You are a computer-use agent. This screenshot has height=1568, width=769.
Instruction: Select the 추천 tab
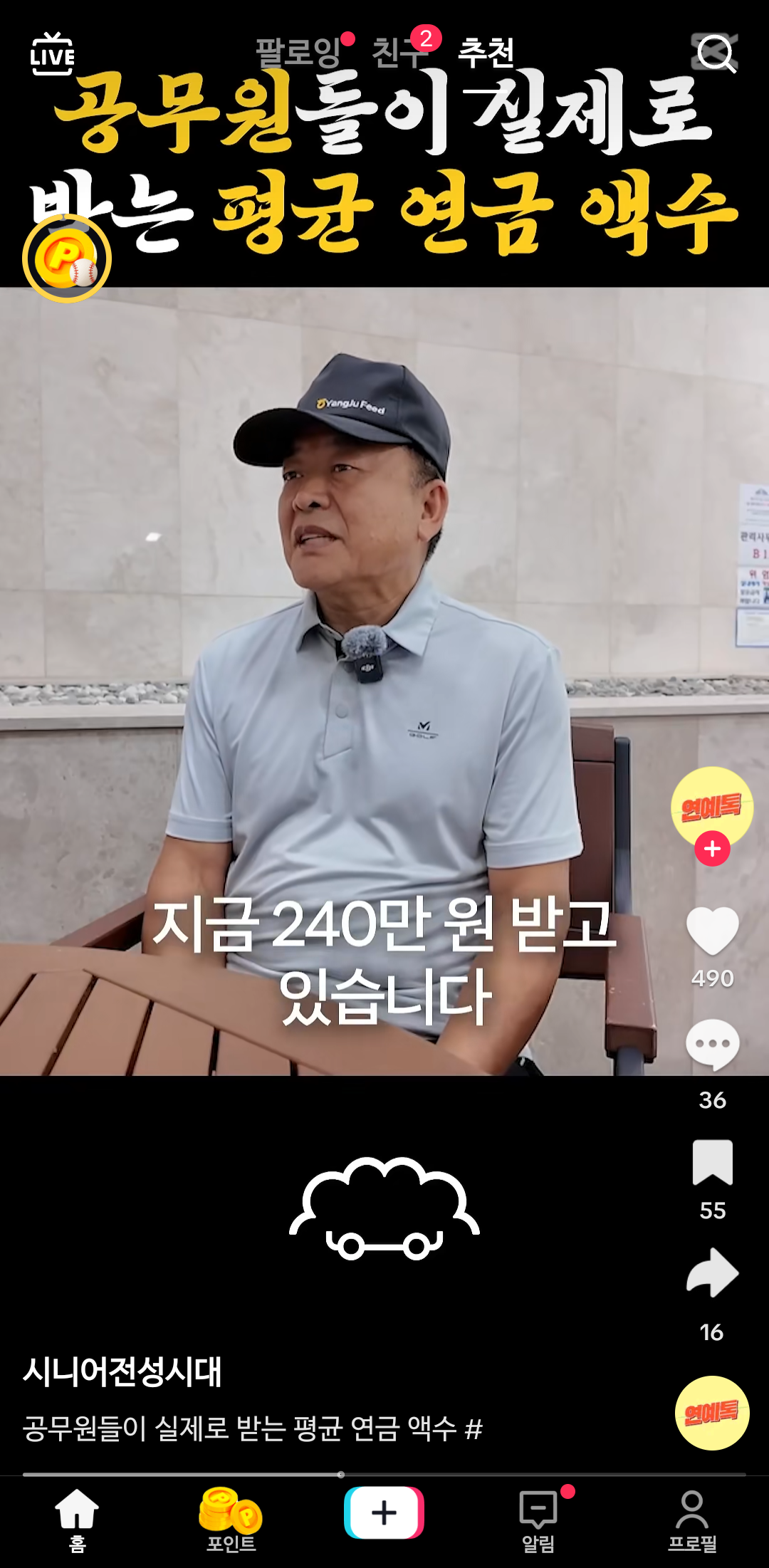(486, 52)
